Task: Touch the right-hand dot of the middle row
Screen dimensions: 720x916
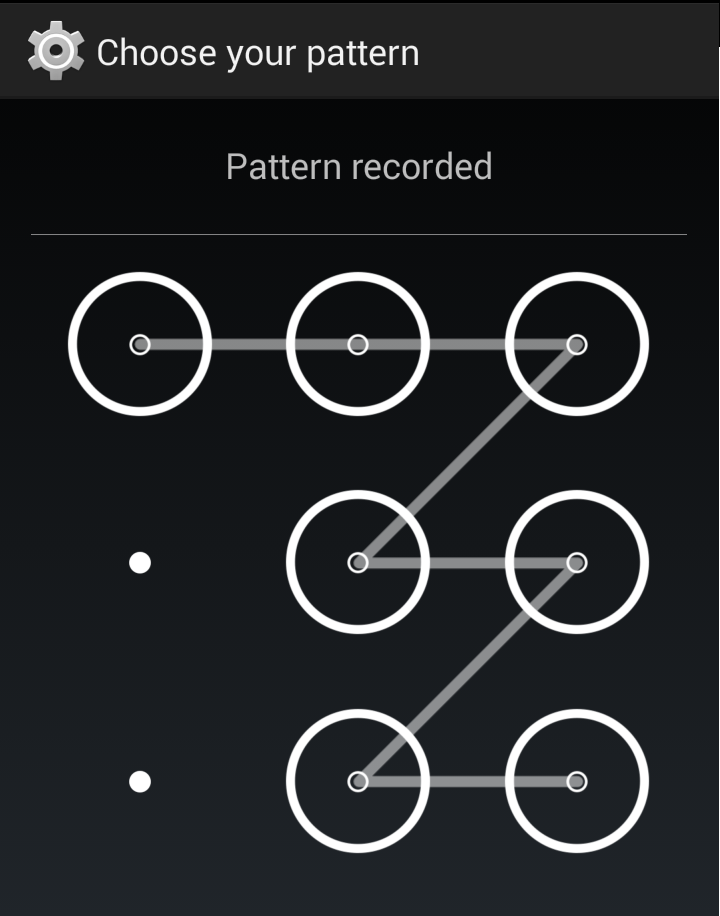Action: pyautogui.click(x=576, y=563)
